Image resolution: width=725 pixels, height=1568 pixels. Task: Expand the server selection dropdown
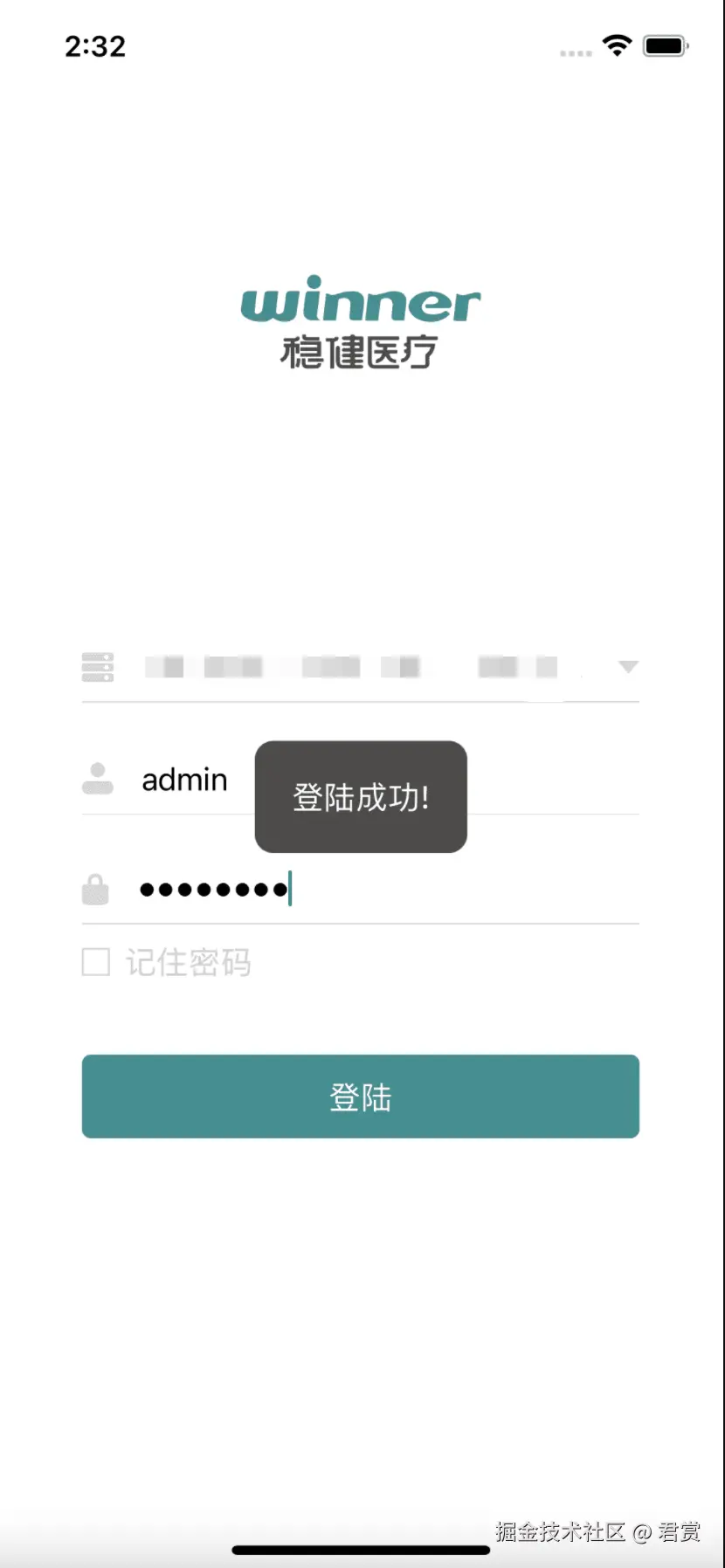627,667
